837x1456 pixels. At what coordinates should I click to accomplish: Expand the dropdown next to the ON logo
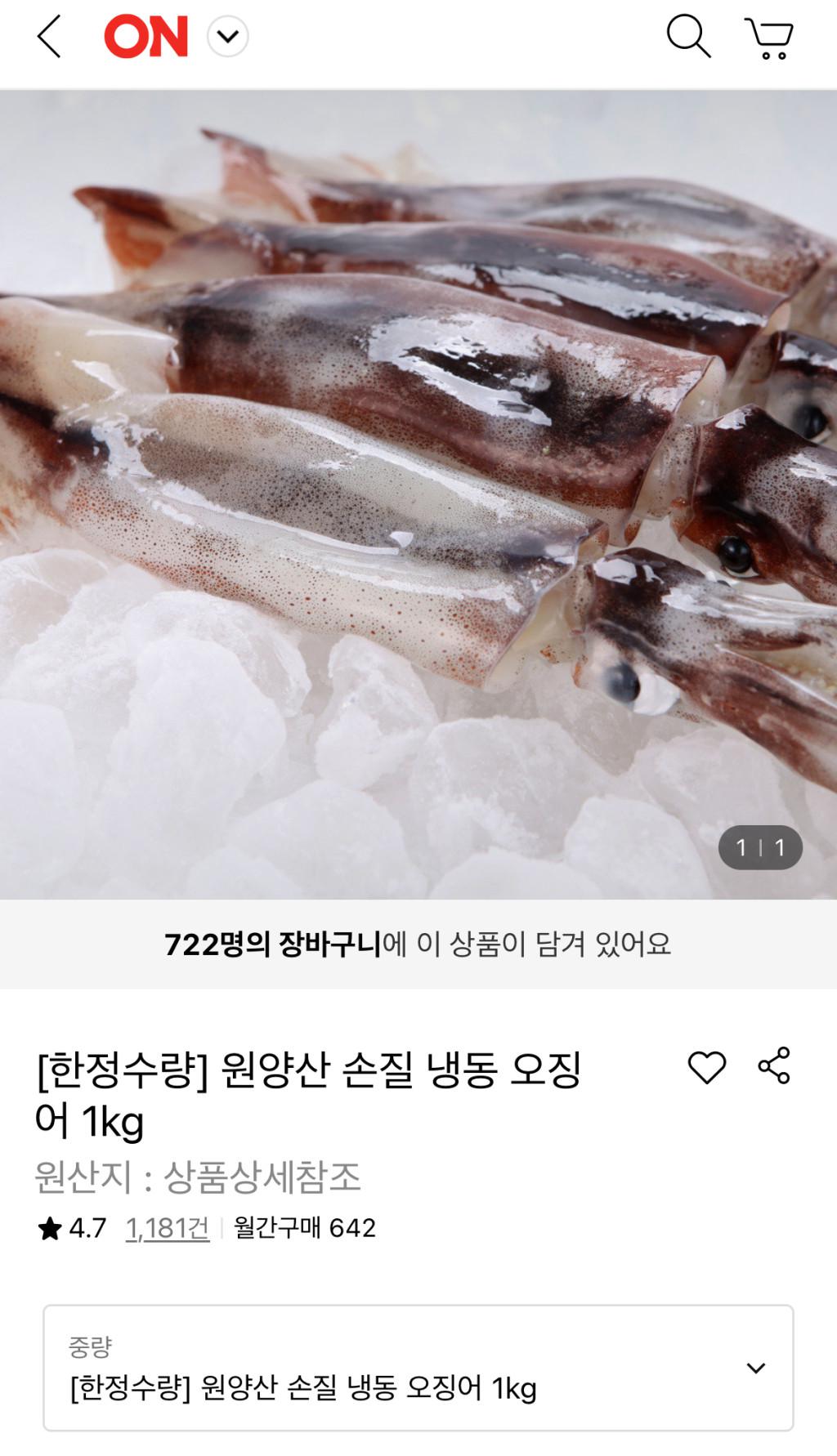227,38
